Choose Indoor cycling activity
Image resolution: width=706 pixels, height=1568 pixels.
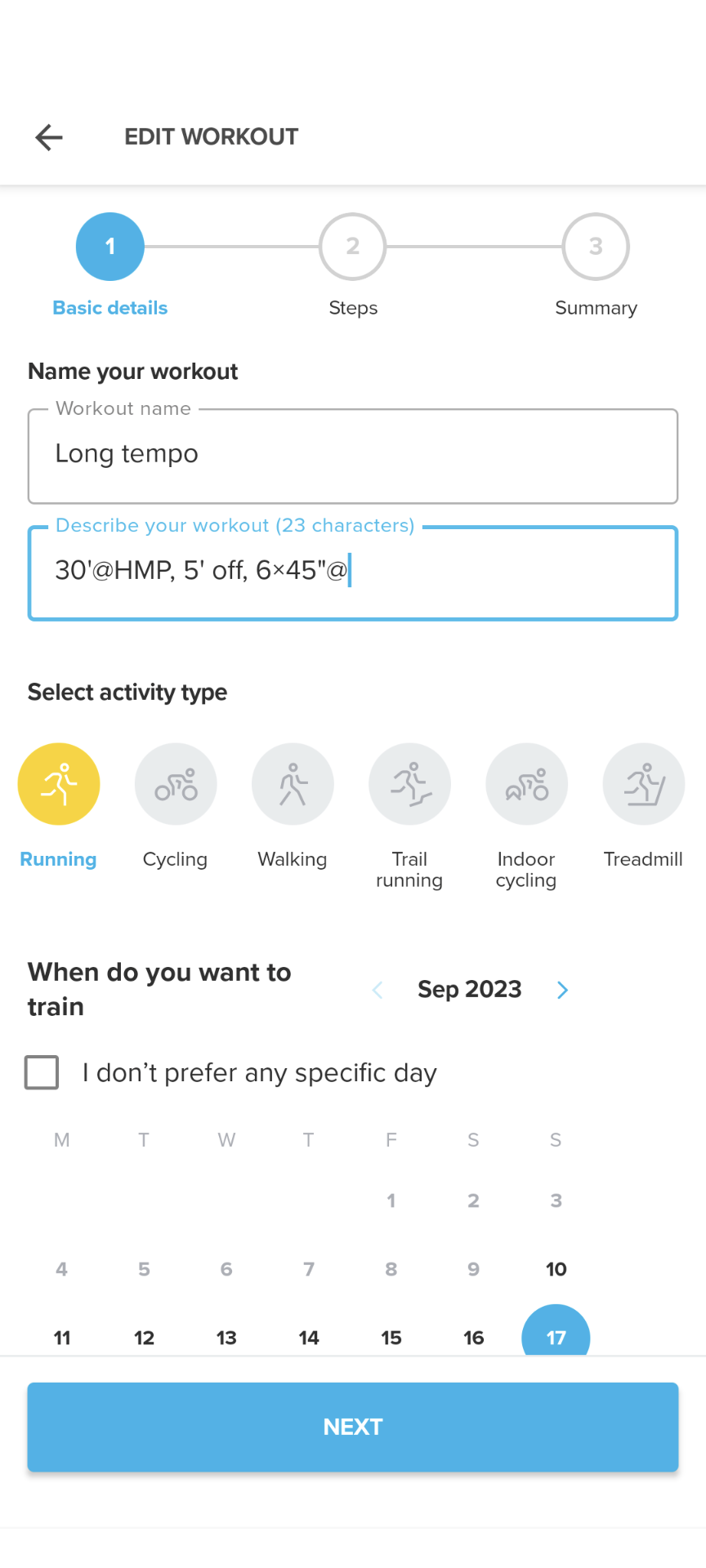(526, 784)
